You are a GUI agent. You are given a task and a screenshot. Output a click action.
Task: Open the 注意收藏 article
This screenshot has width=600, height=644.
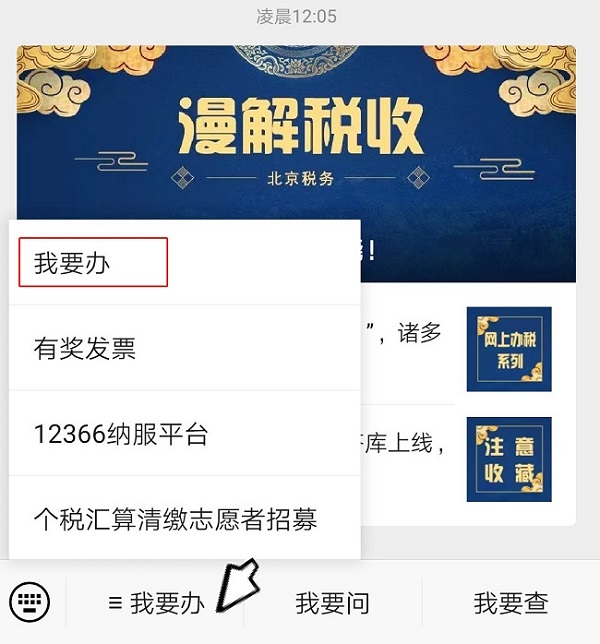click(509, 458)
